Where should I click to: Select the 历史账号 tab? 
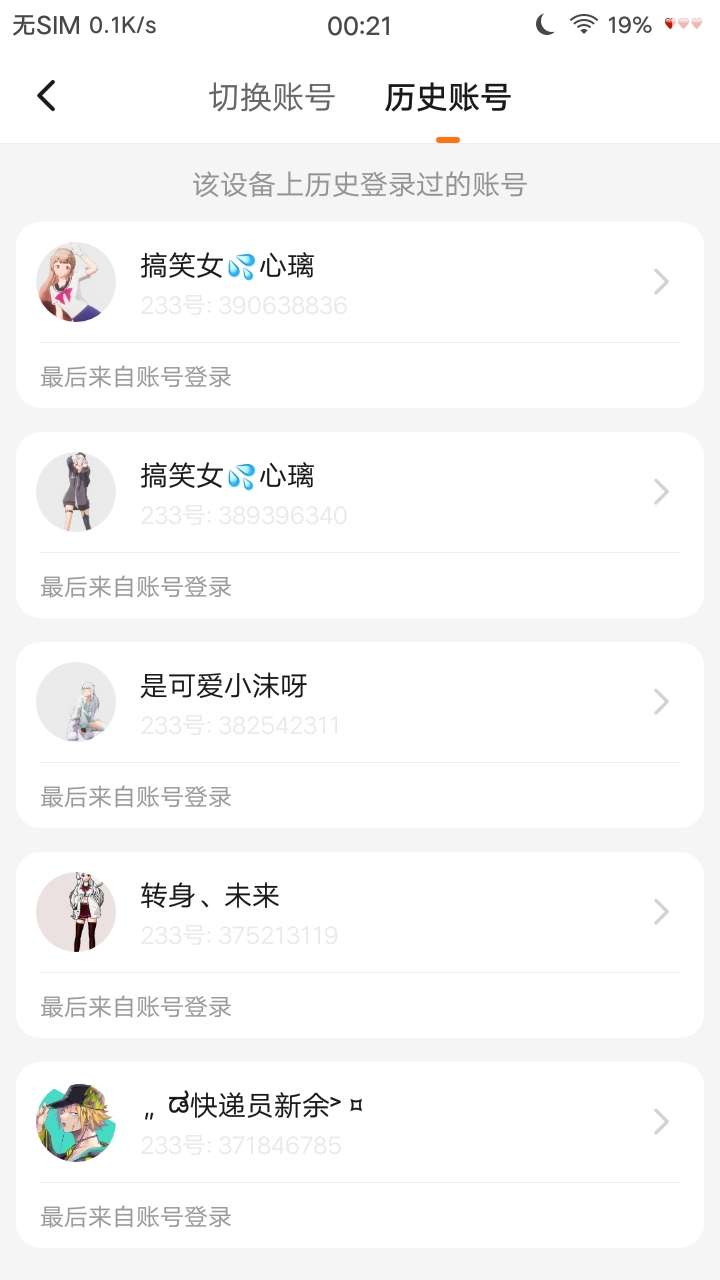pos(447,97)
